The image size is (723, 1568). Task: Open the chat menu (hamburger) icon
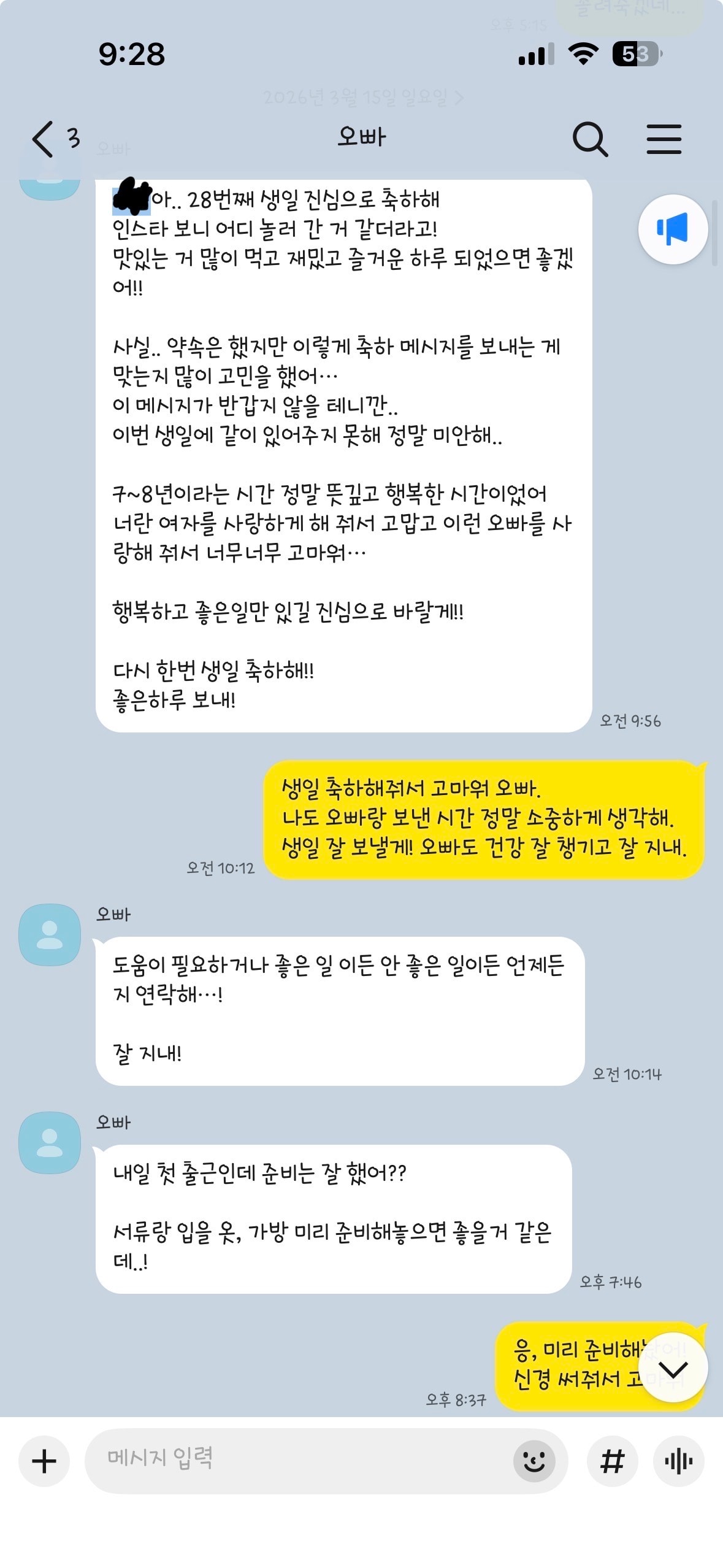point(664,139)
